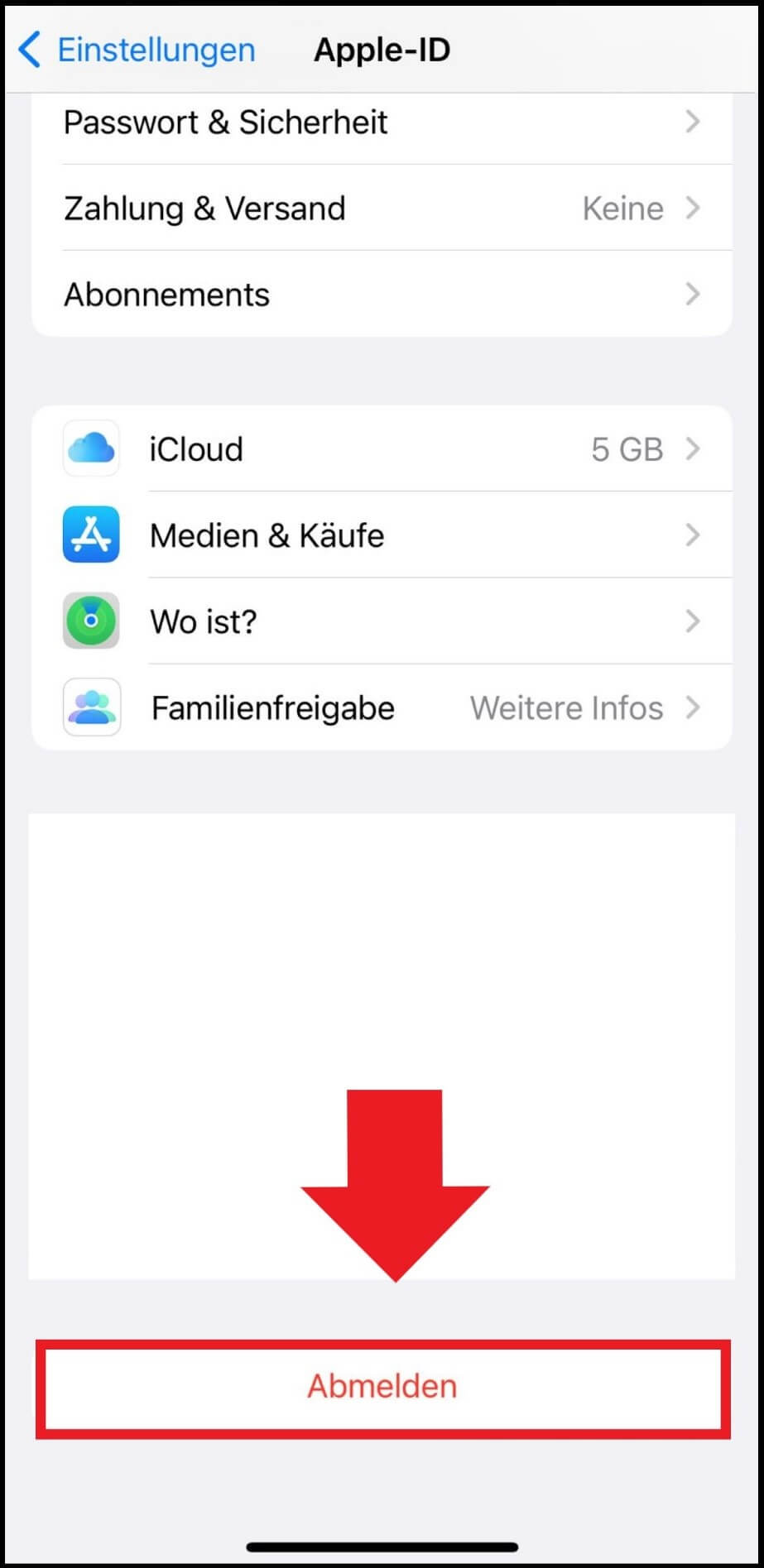This screenshot has height=1568, width=764.
Task: View Abonnements
Action: pyautogui.click(x=382, y=295)
